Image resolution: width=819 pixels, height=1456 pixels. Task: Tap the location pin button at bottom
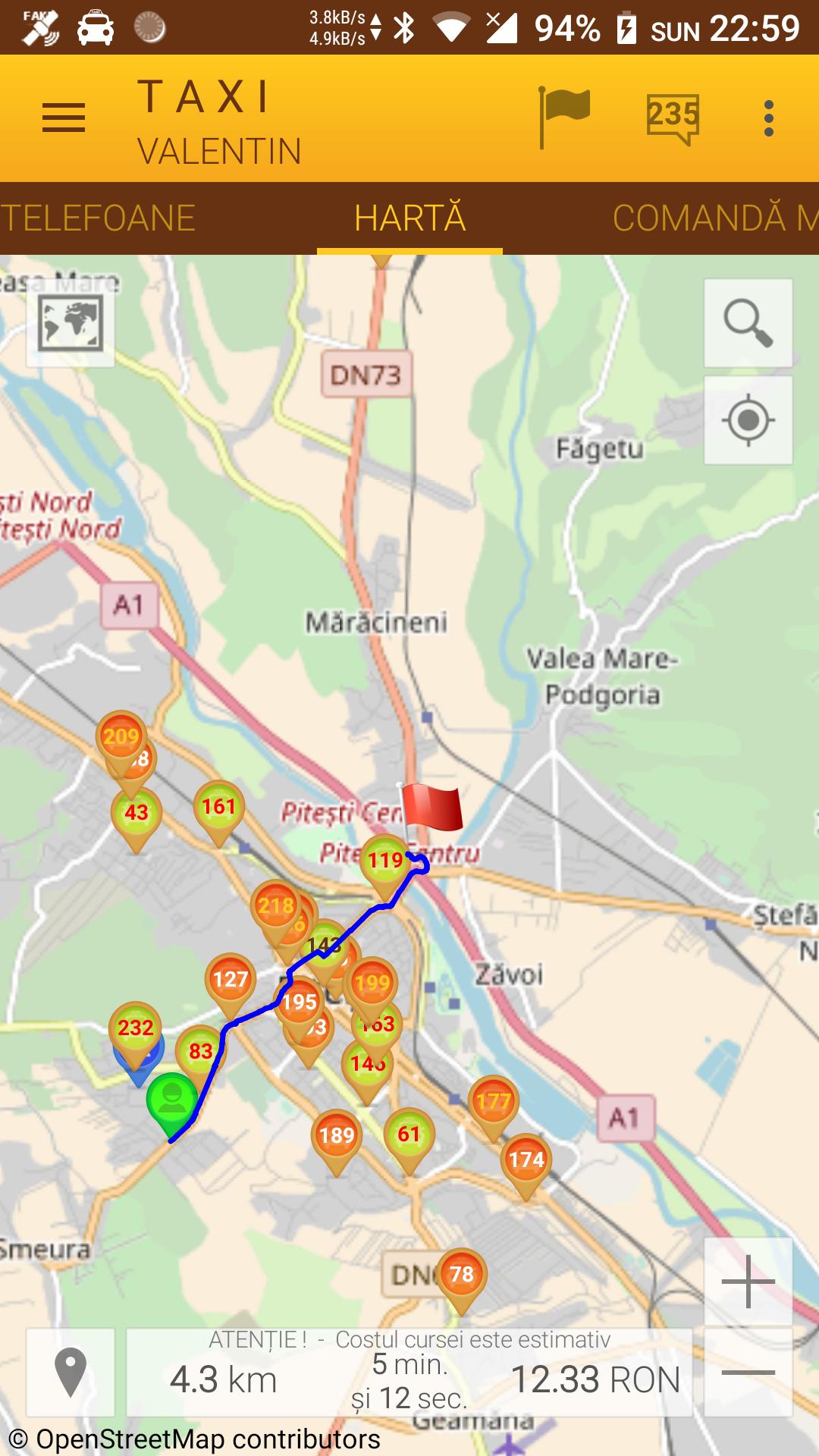click(x=71, y=1372)
